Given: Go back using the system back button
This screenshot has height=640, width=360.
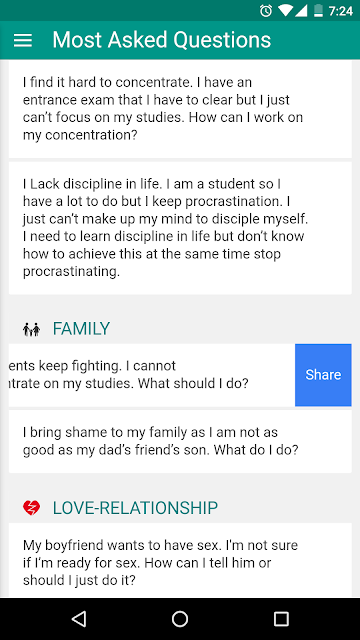Looking at the screenshot, I should [x=79, y=619].
